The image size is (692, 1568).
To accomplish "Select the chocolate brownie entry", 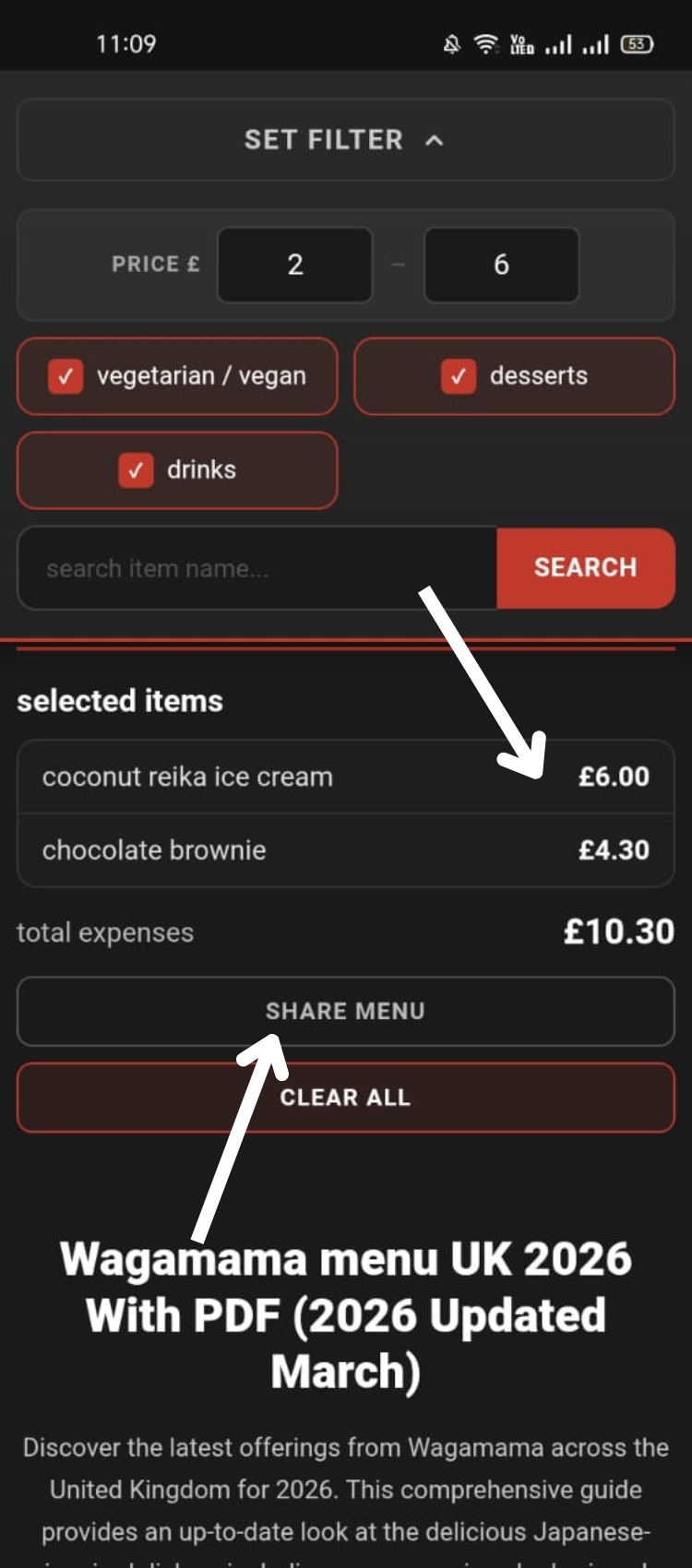I will tap(345, 849).
